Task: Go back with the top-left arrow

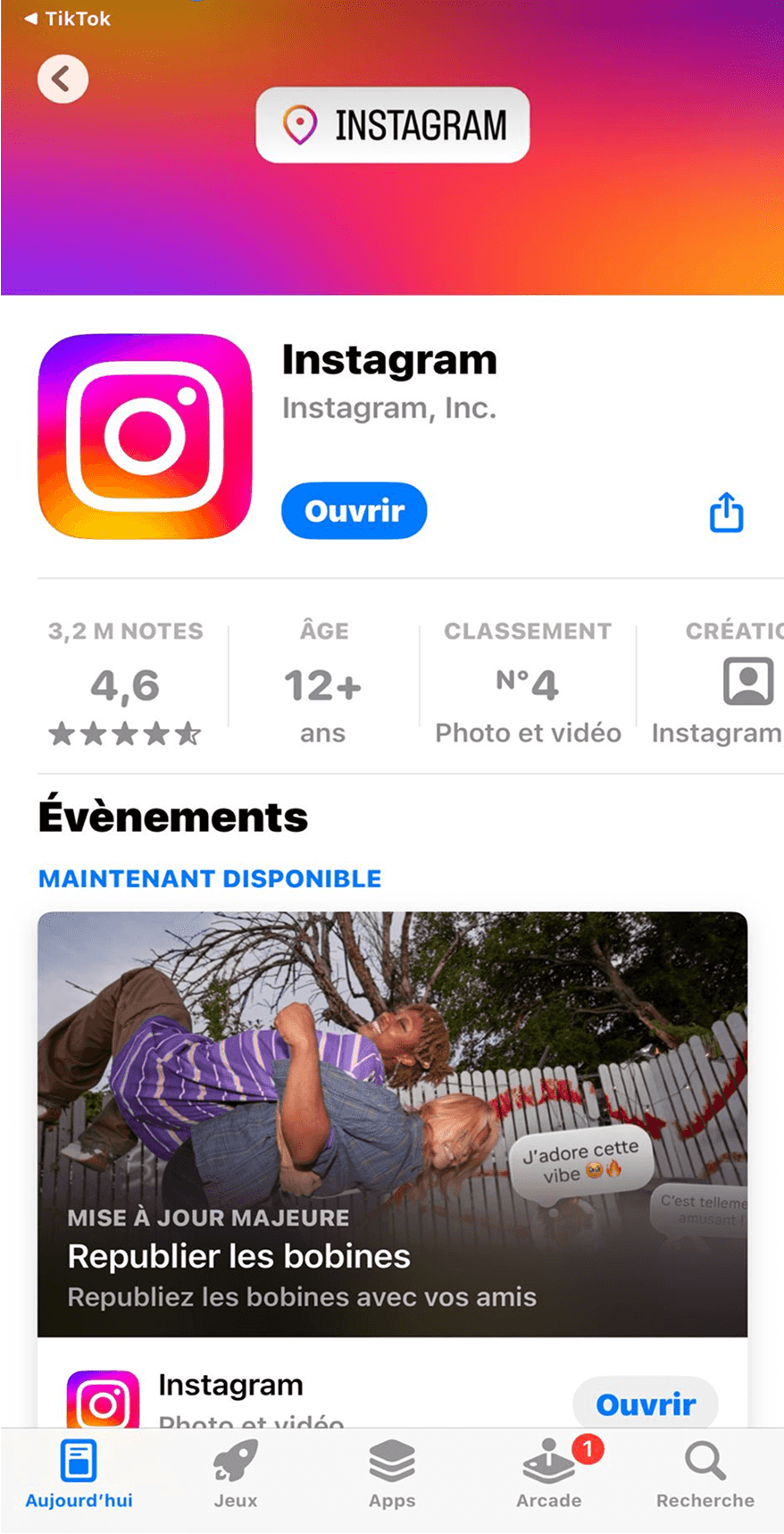Action: [63, 80]
